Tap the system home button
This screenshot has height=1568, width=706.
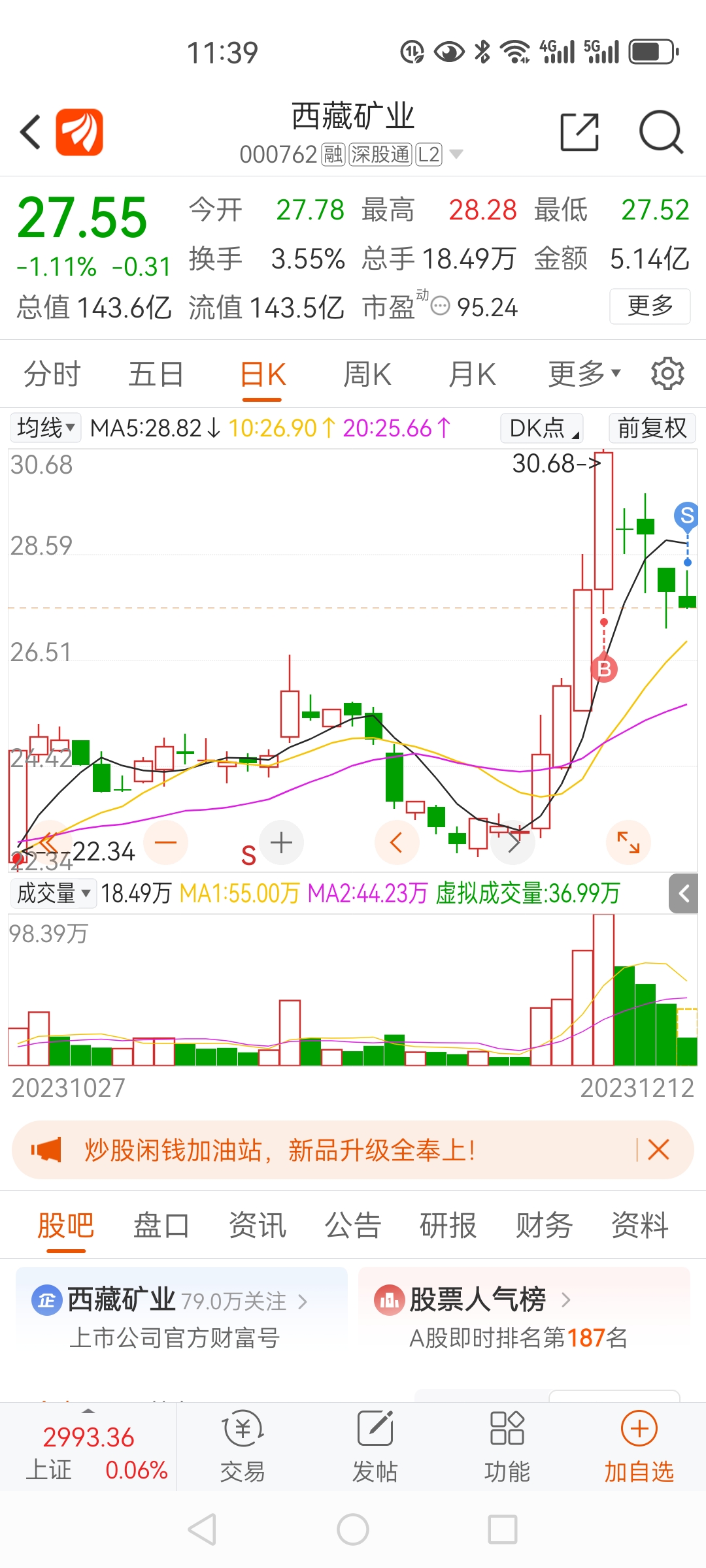coord(353,1529)
